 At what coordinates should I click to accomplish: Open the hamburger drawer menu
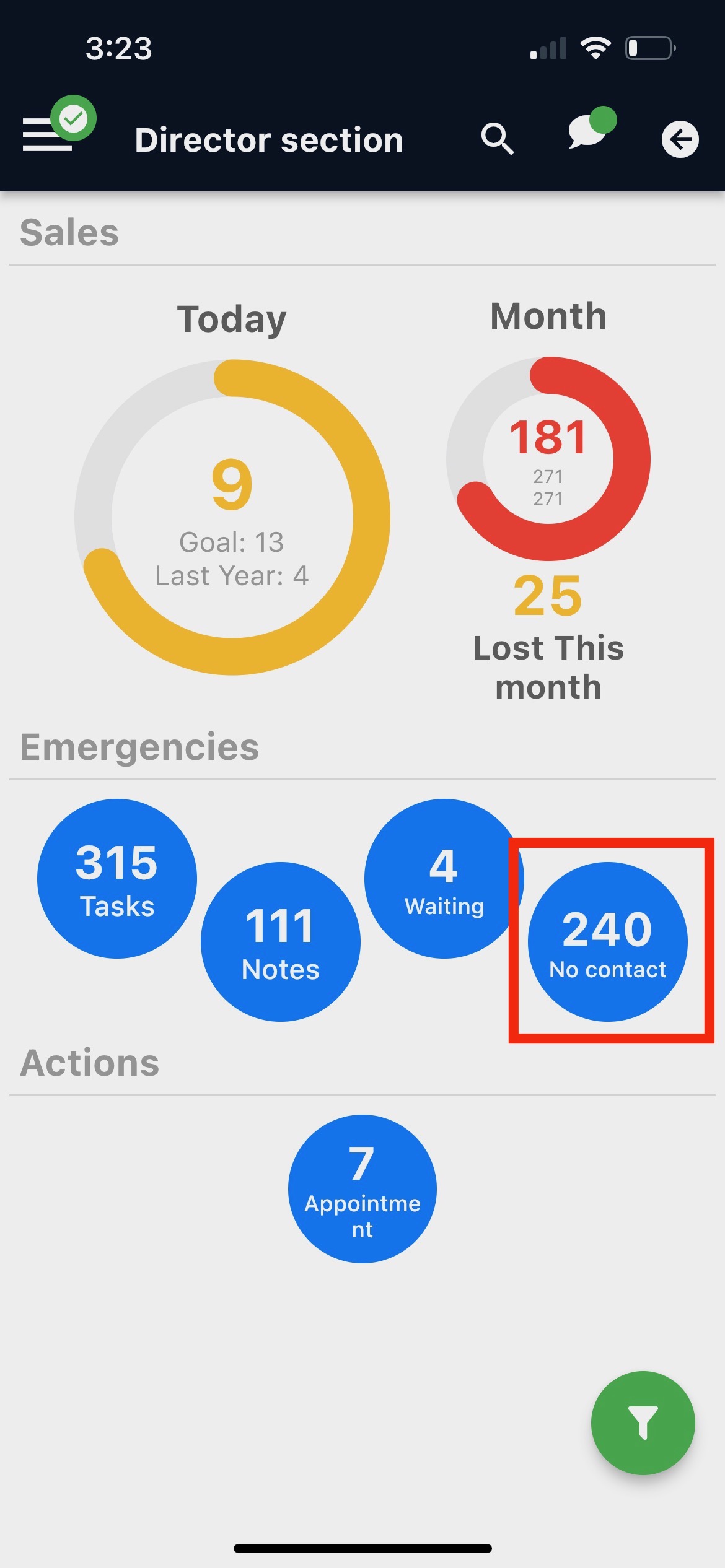[47, 134]
